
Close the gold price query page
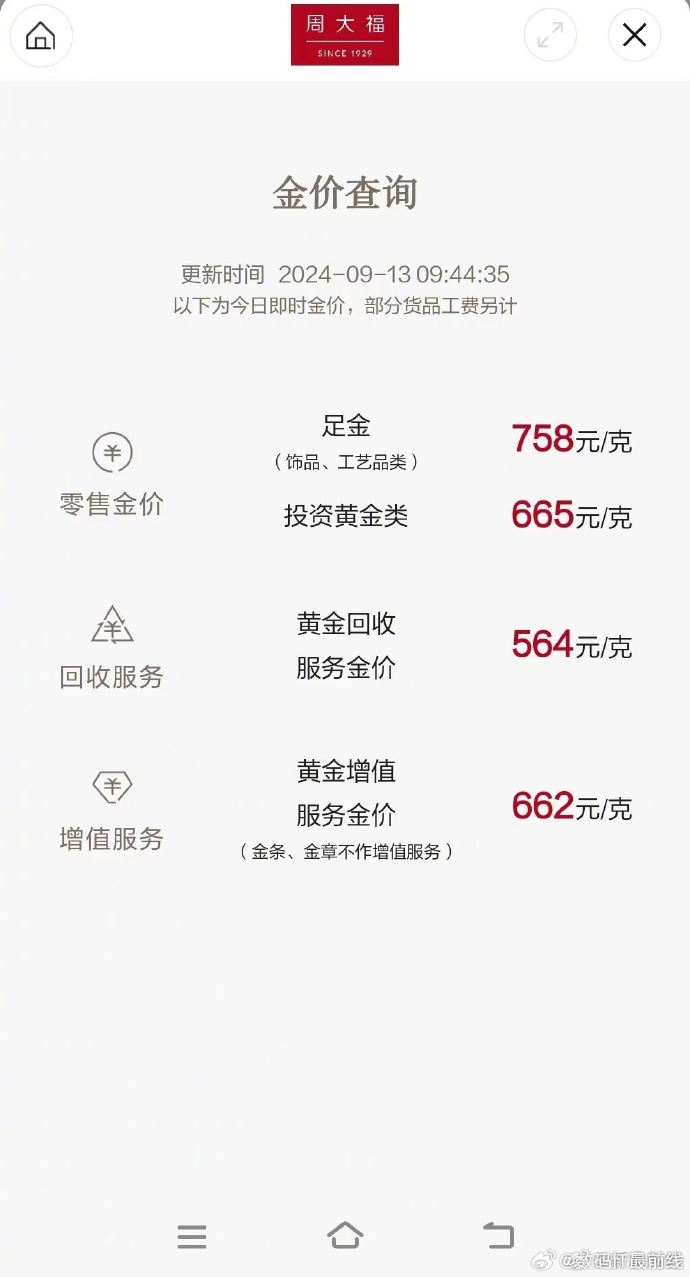[634, 36]
